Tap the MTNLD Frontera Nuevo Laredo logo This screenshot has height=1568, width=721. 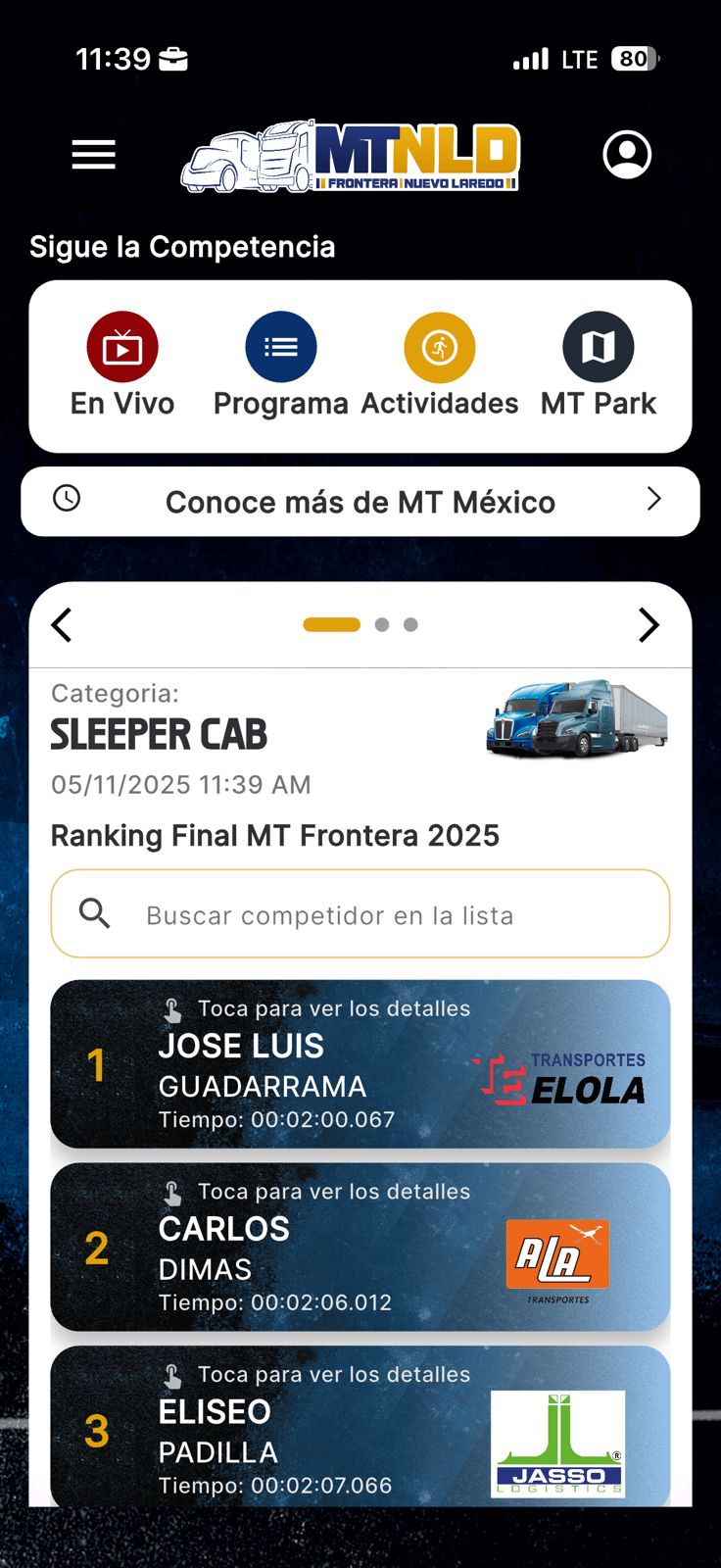tap(350, 157)
